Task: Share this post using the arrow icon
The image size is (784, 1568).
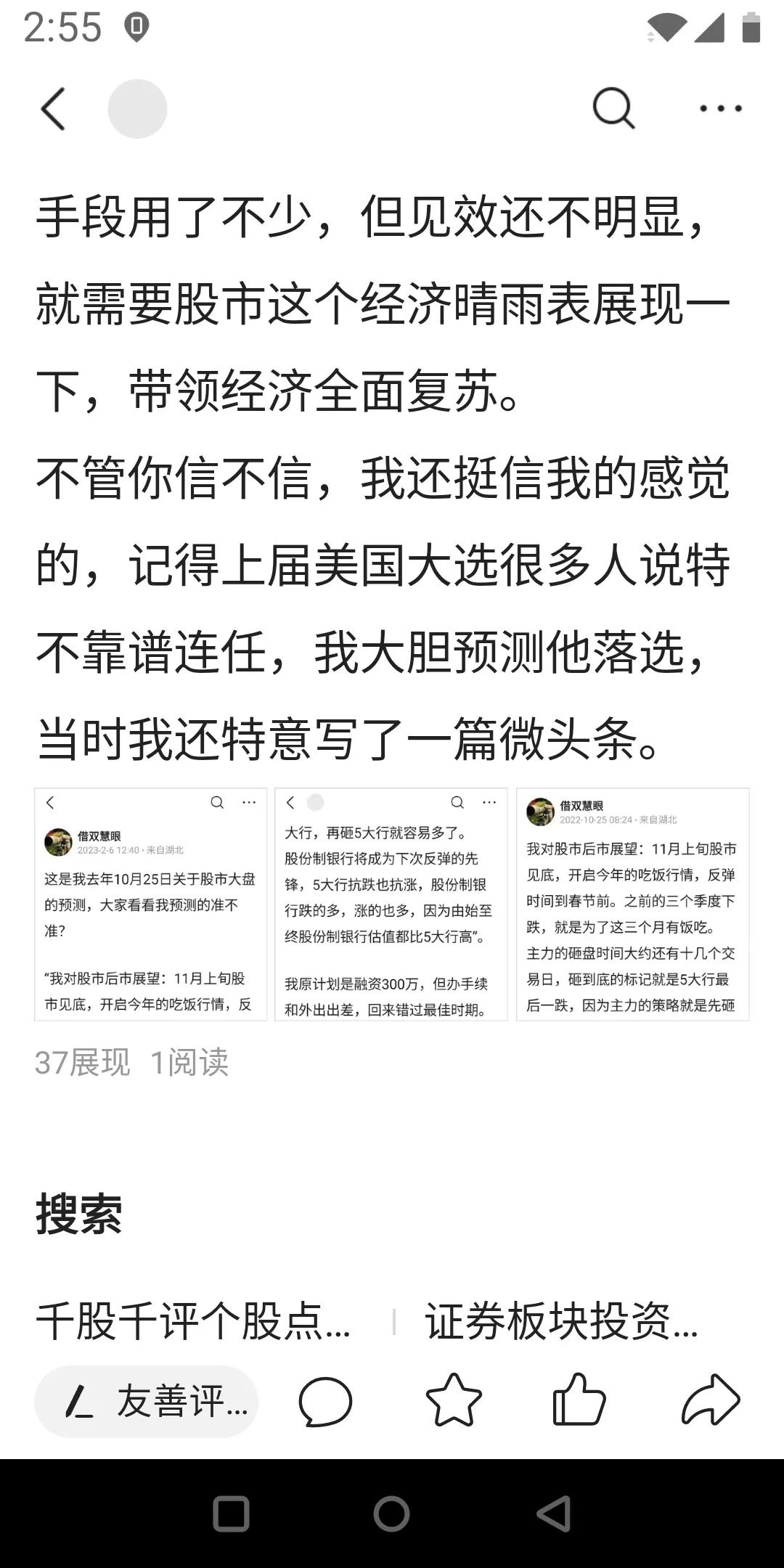Action: [711, 1400]
